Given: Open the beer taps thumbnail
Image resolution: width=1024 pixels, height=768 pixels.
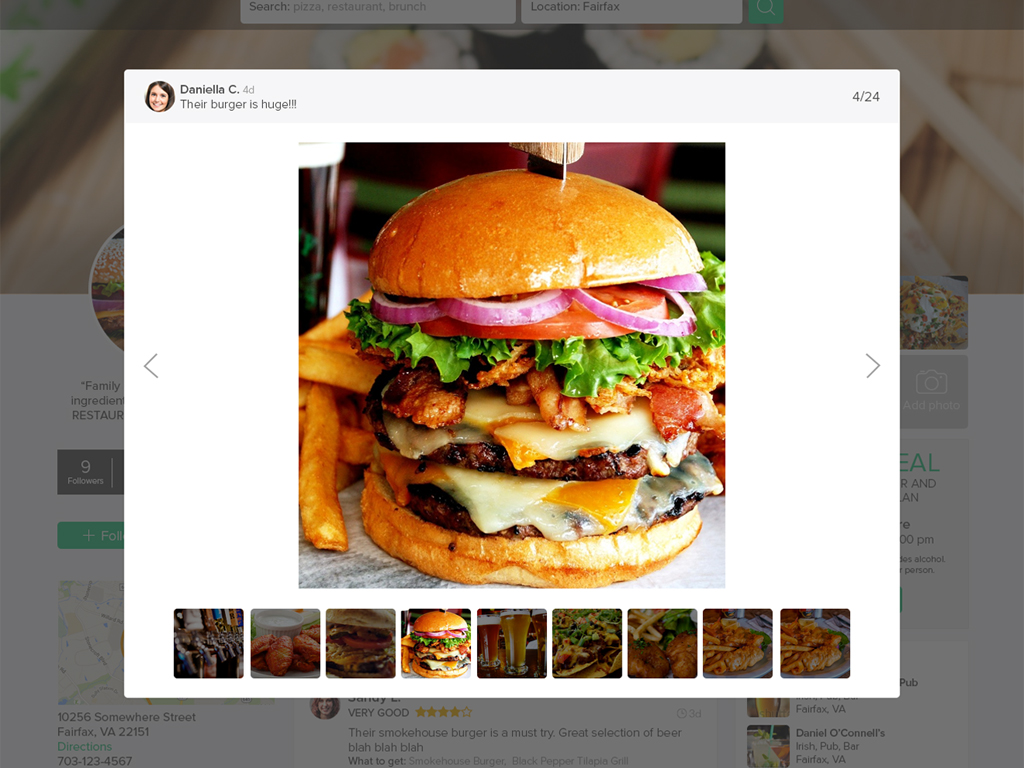Looking at the screenshot, I should (208, 643).
